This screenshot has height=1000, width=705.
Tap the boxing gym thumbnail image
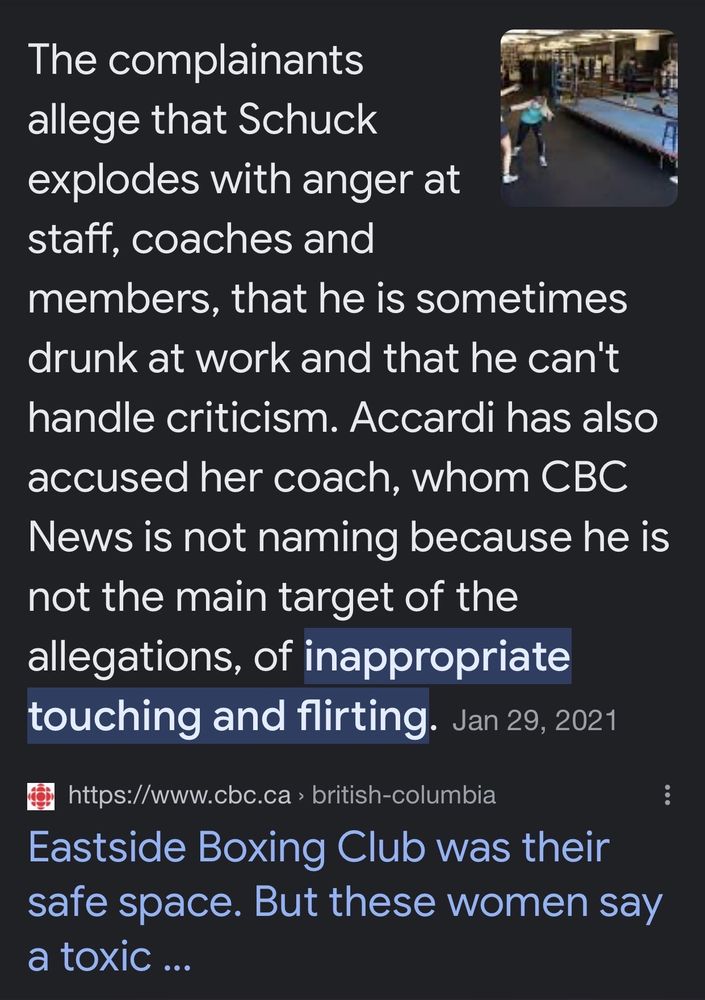pyautogui.click(x=588, y=118)
